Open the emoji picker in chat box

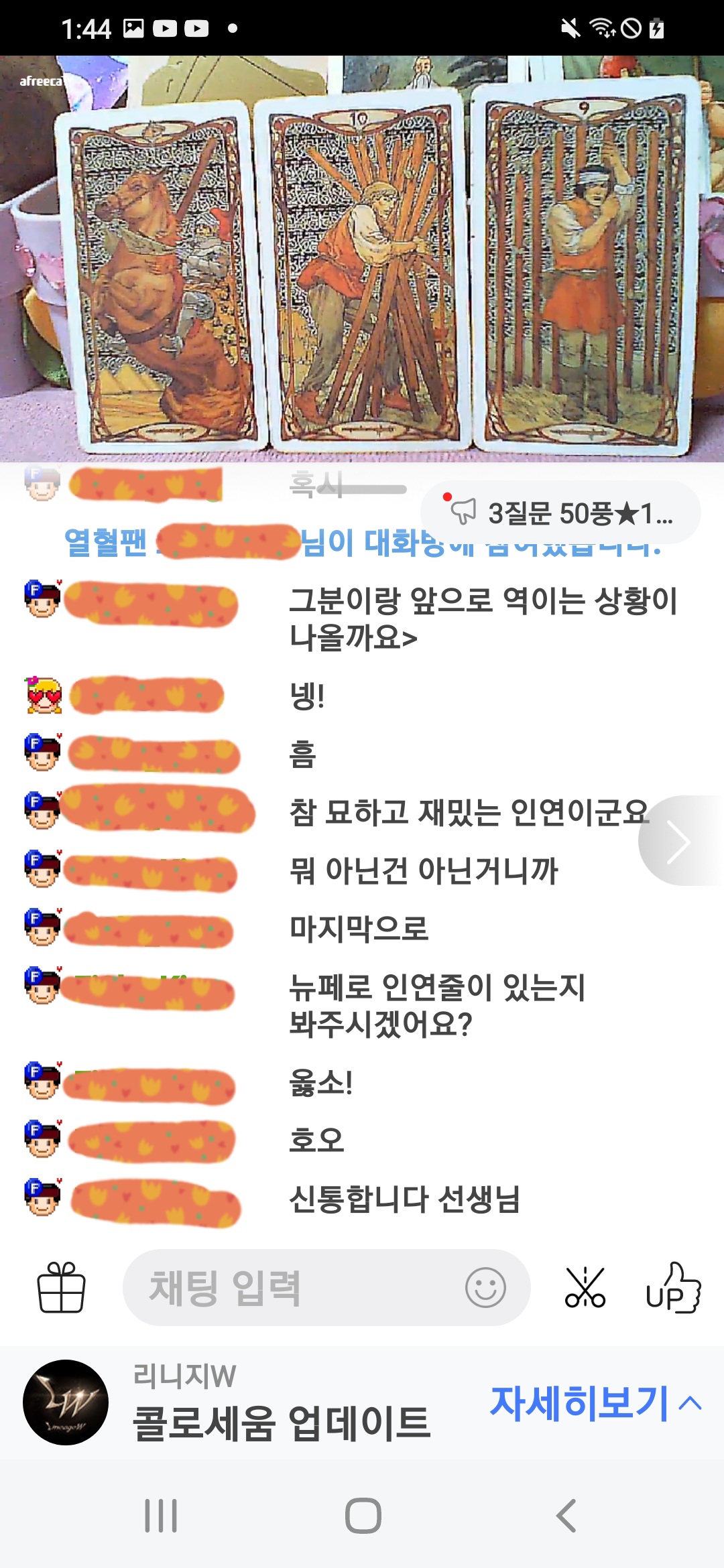coord(485,1287)
